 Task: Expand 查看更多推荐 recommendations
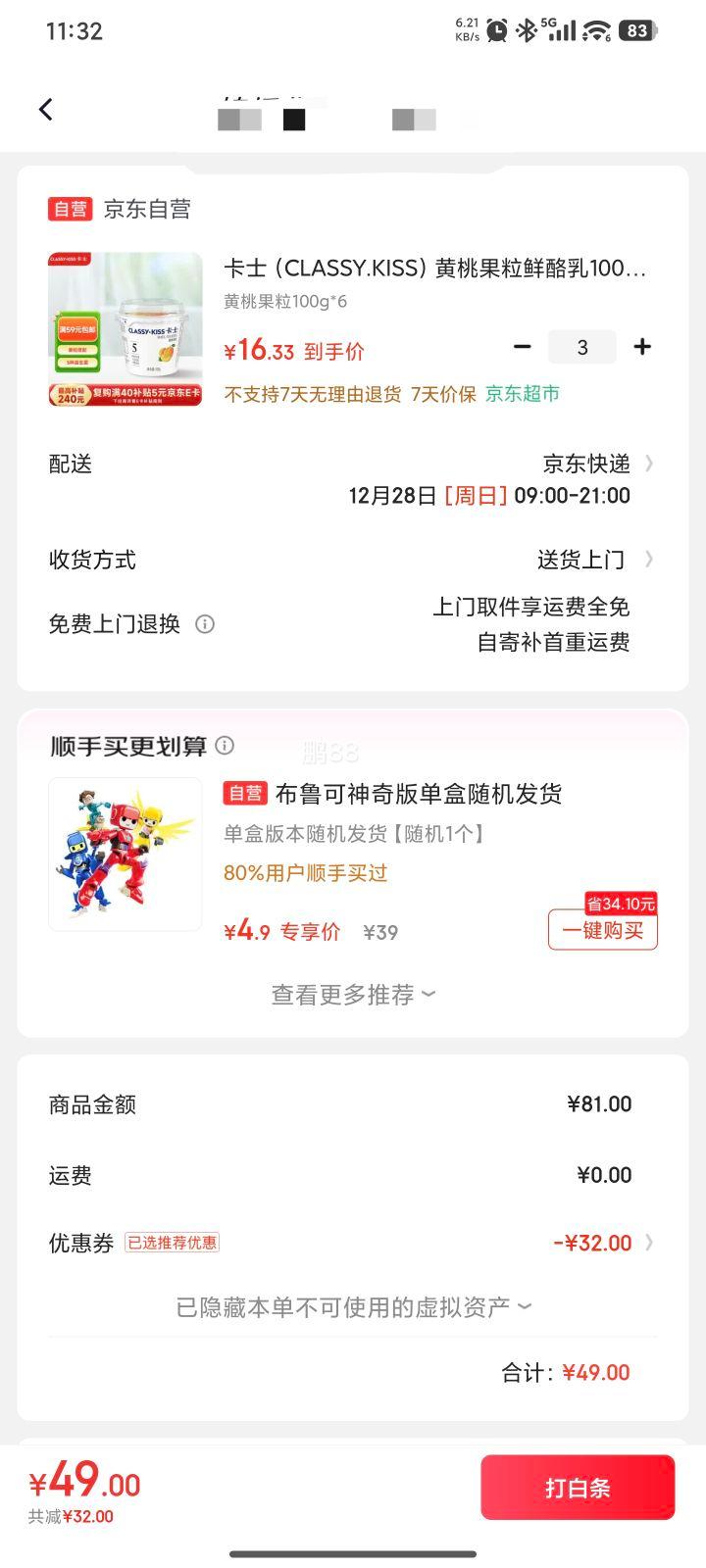pos(352,995)
